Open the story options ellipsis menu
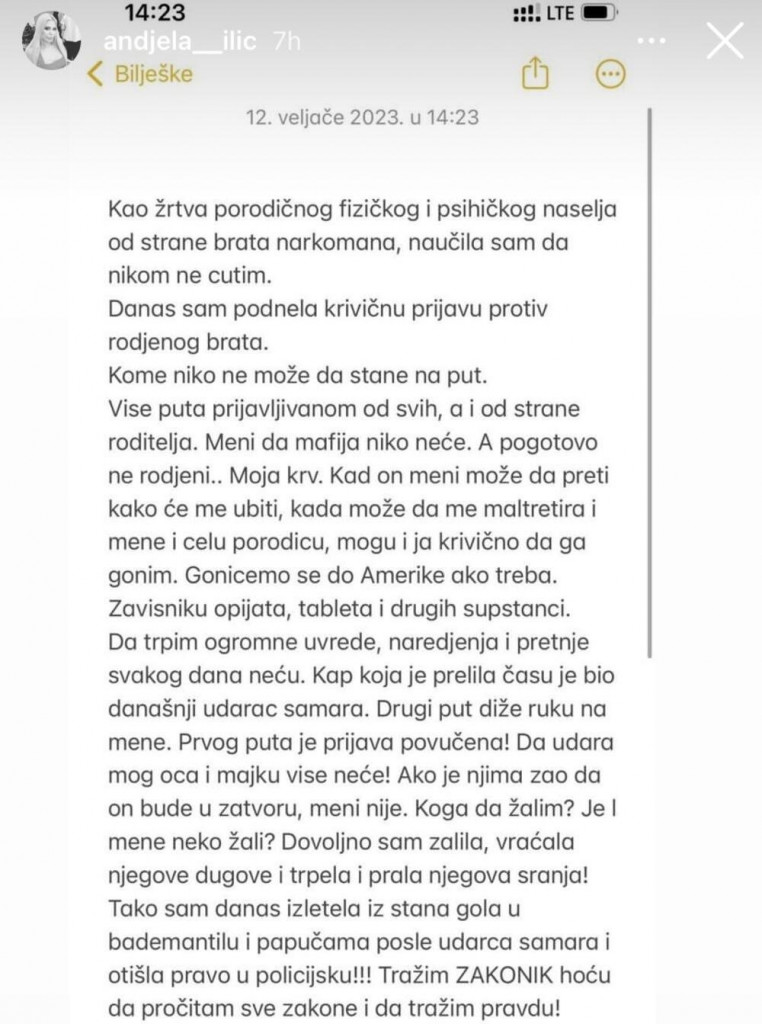The width and height of the screenshot is (762, 1024). (x=653, y=40)
